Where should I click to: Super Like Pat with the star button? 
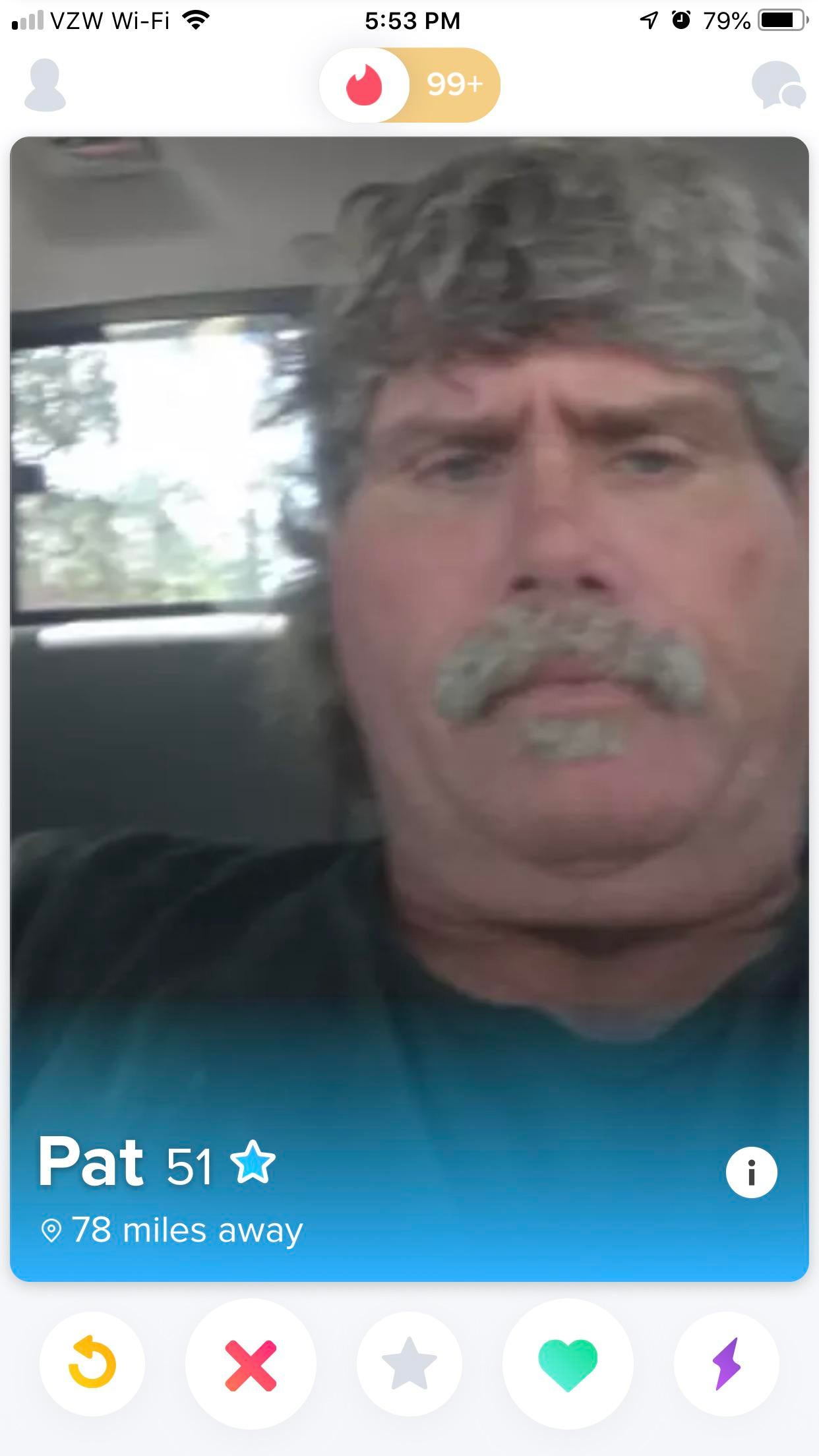point(409,1364)
